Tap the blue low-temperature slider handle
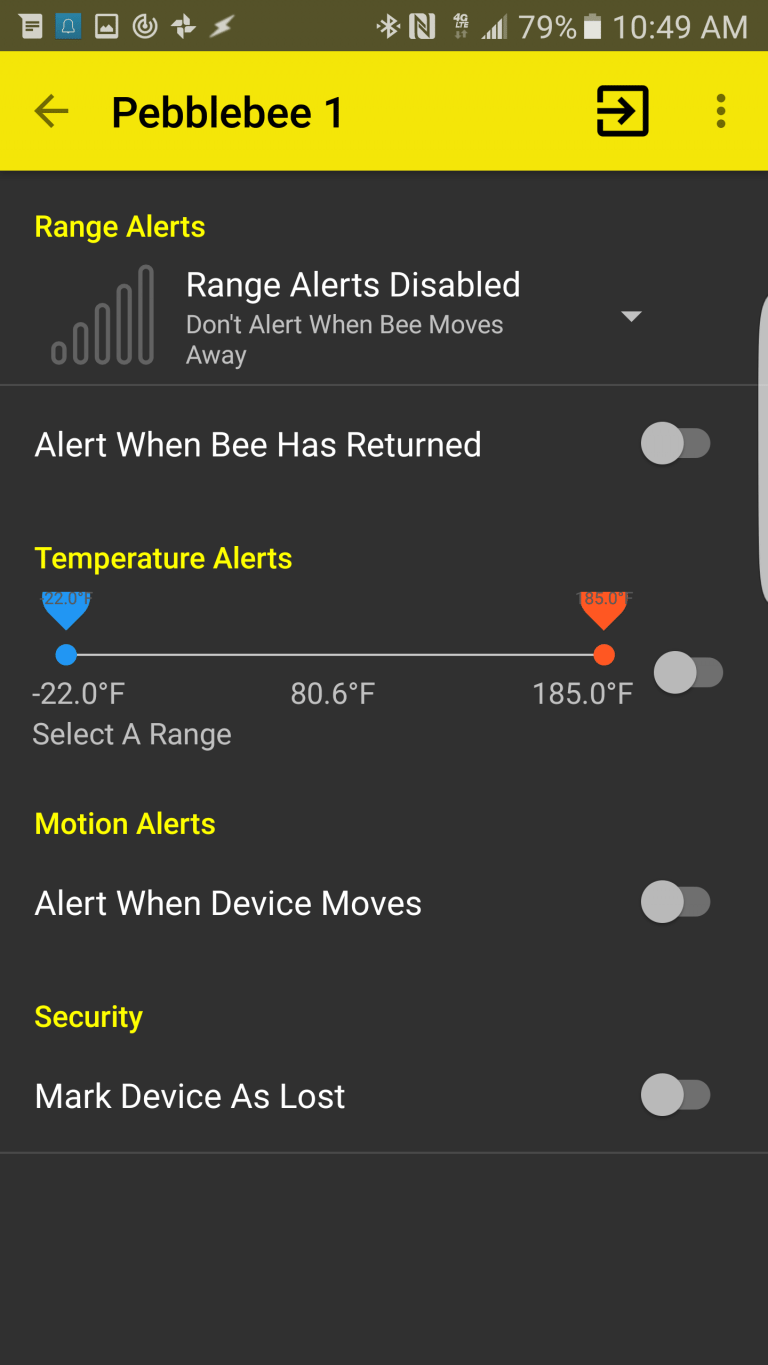The width and height of the screenshot is (768, 1365). tap(66, 655)
